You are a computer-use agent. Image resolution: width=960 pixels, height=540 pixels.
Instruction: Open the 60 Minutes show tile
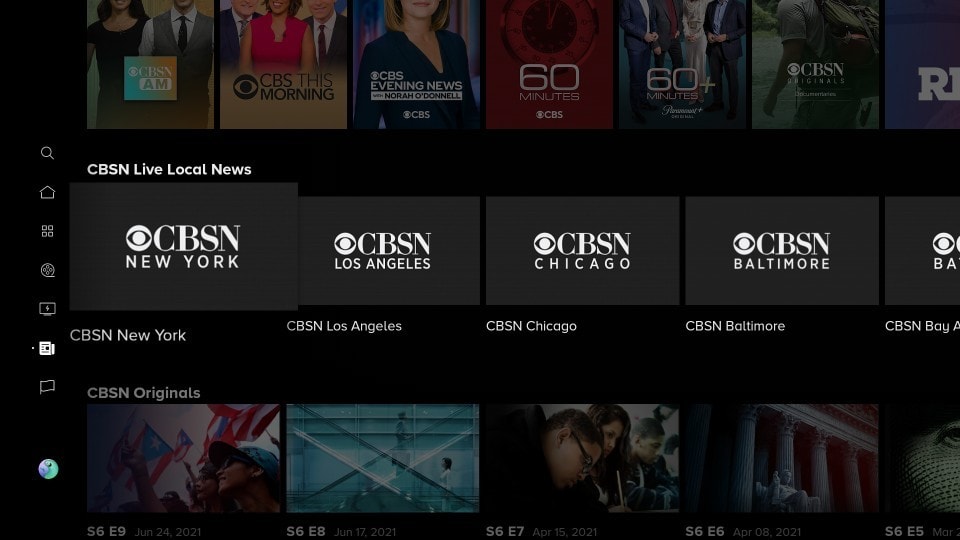[549, 64]
